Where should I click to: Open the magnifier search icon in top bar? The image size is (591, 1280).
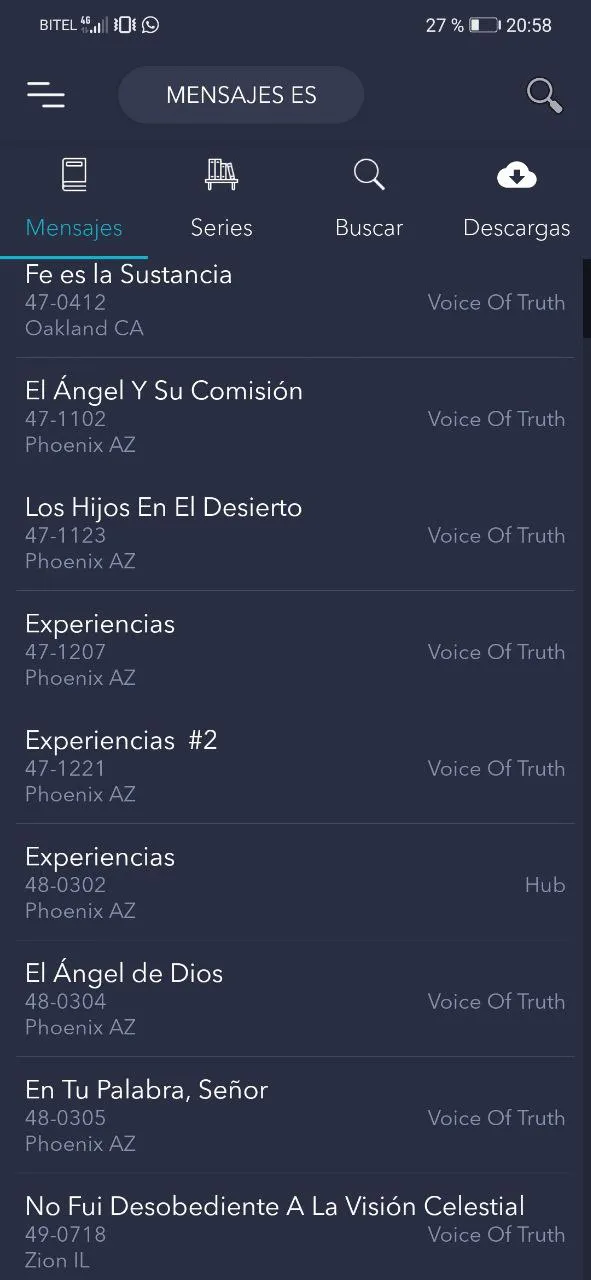pos(544,95)
